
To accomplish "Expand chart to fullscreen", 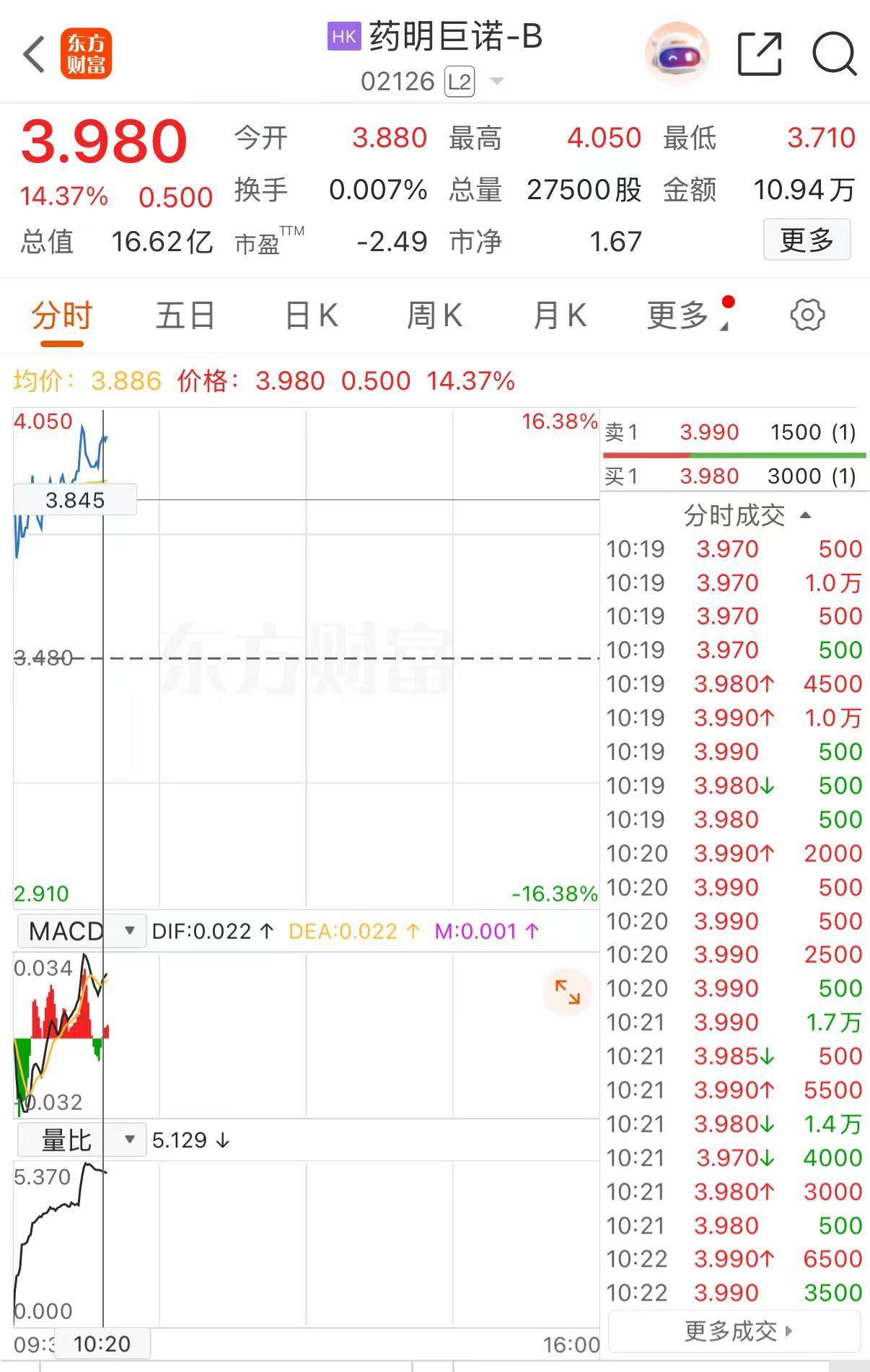I will pos(567,992).
